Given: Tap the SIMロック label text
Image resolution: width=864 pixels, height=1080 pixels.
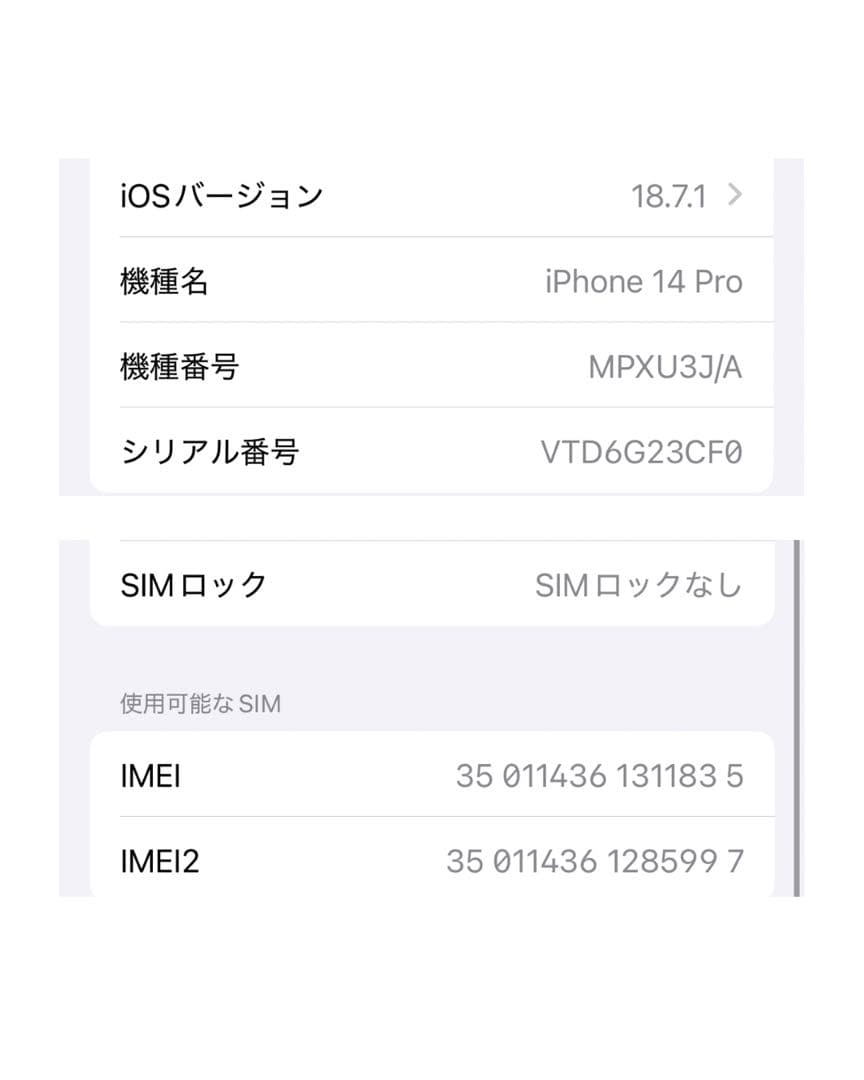Looking at the screenshot, I should [193, 586].
